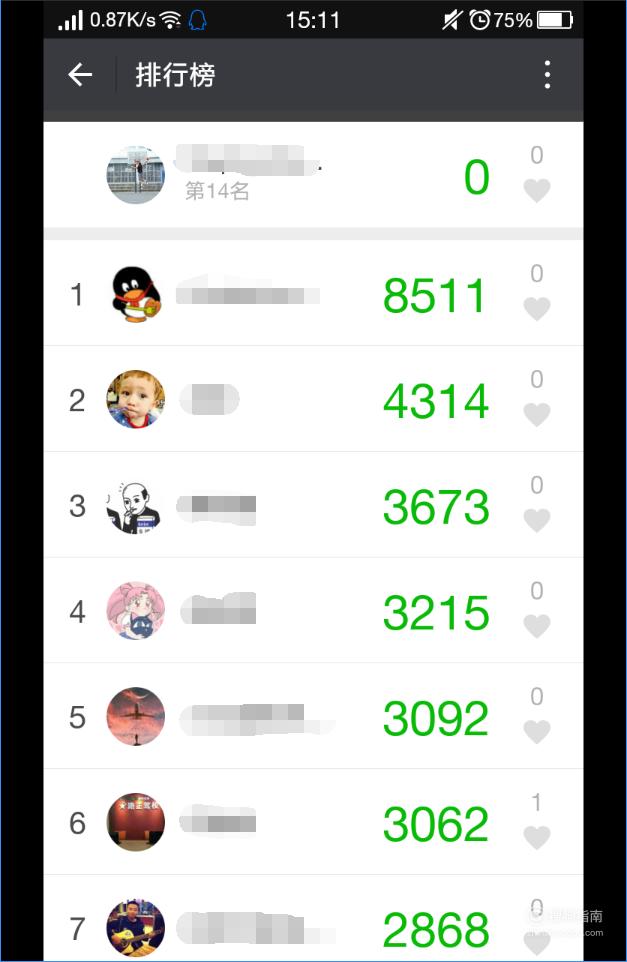This screenshot has height=962, width=627.
Task: Open the rank 4 row with the pink anime avatar
Action: click(x=260, y=612)
